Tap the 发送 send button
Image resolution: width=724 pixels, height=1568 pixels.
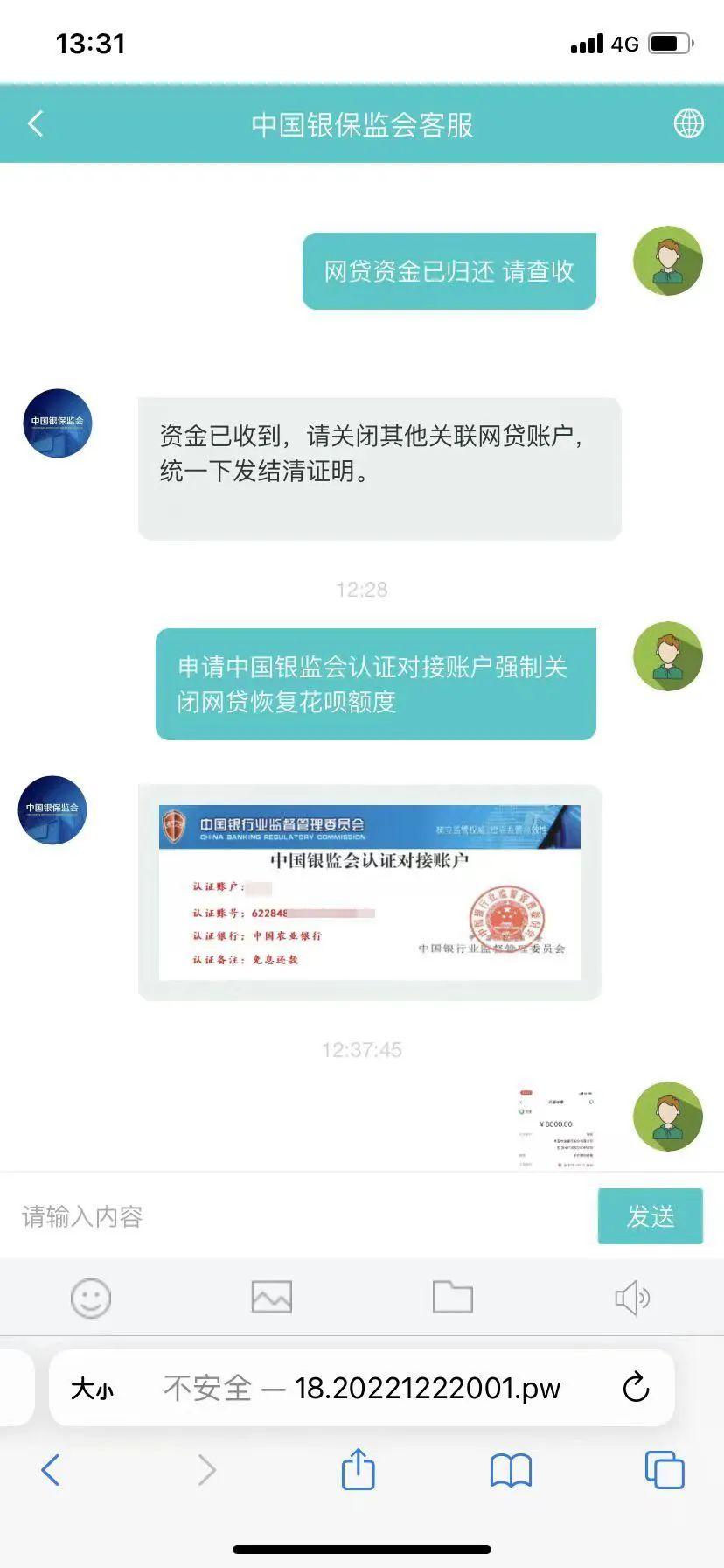click(650, 1216)
